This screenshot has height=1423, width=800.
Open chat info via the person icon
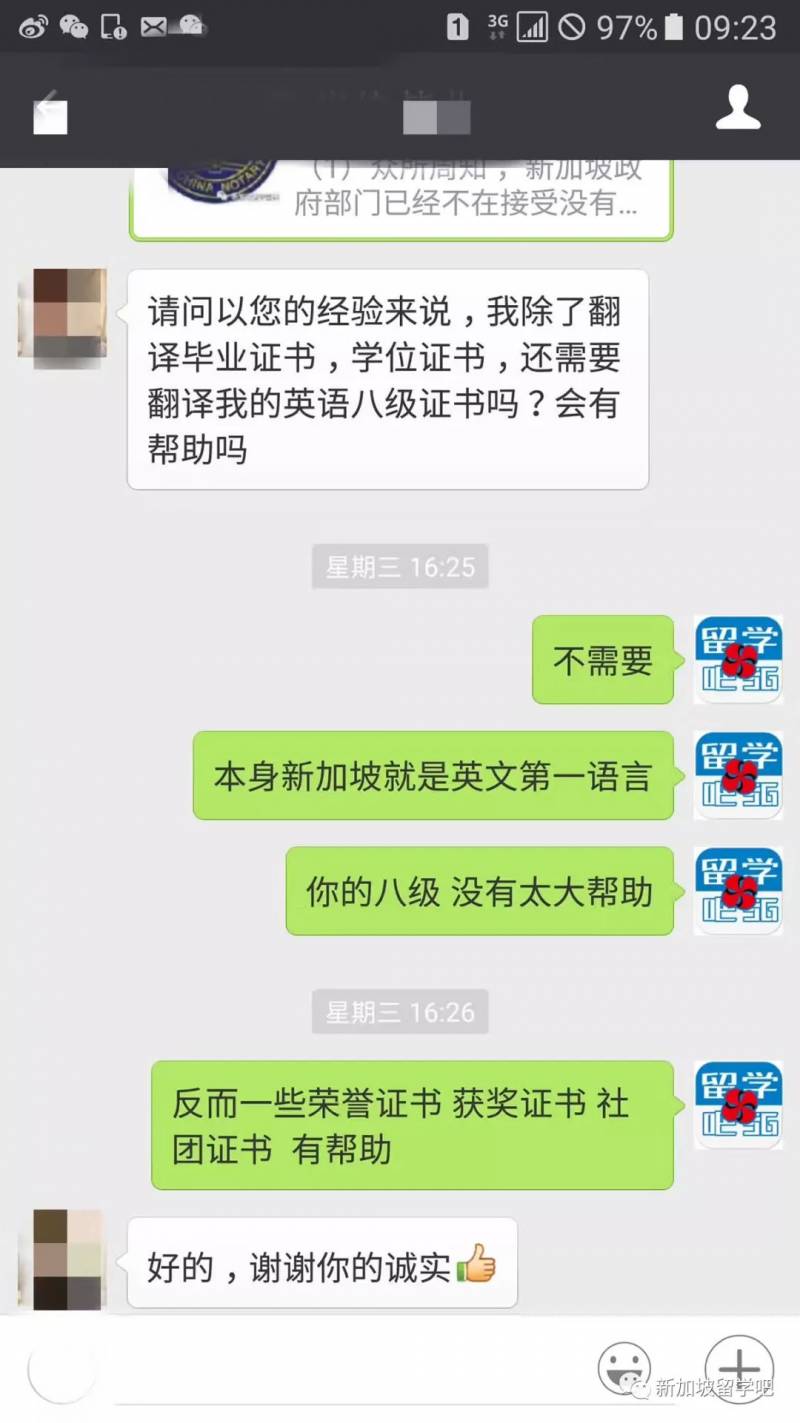click(x=738, y=108)
